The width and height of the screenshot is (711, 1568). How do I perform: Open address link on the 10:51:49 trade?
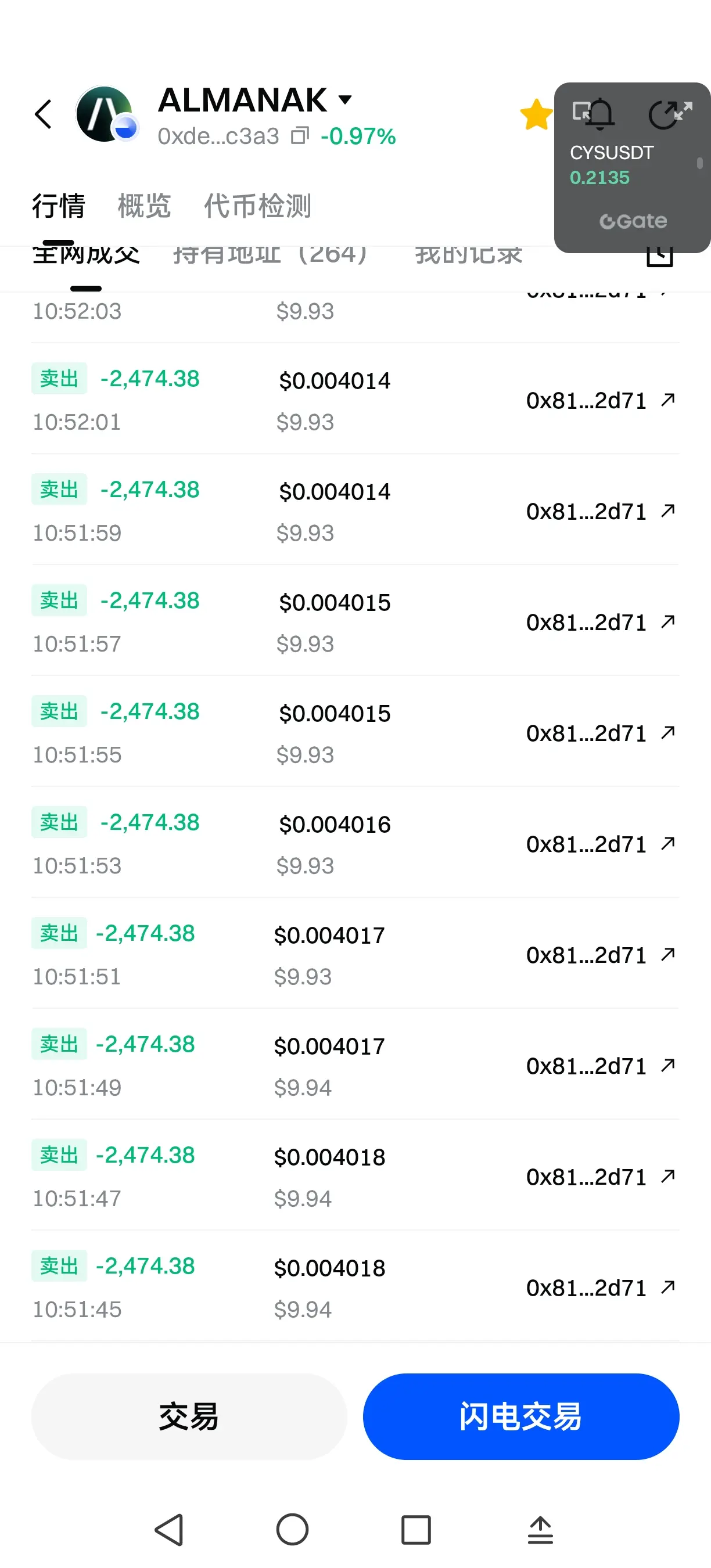tap(600, 1066)
